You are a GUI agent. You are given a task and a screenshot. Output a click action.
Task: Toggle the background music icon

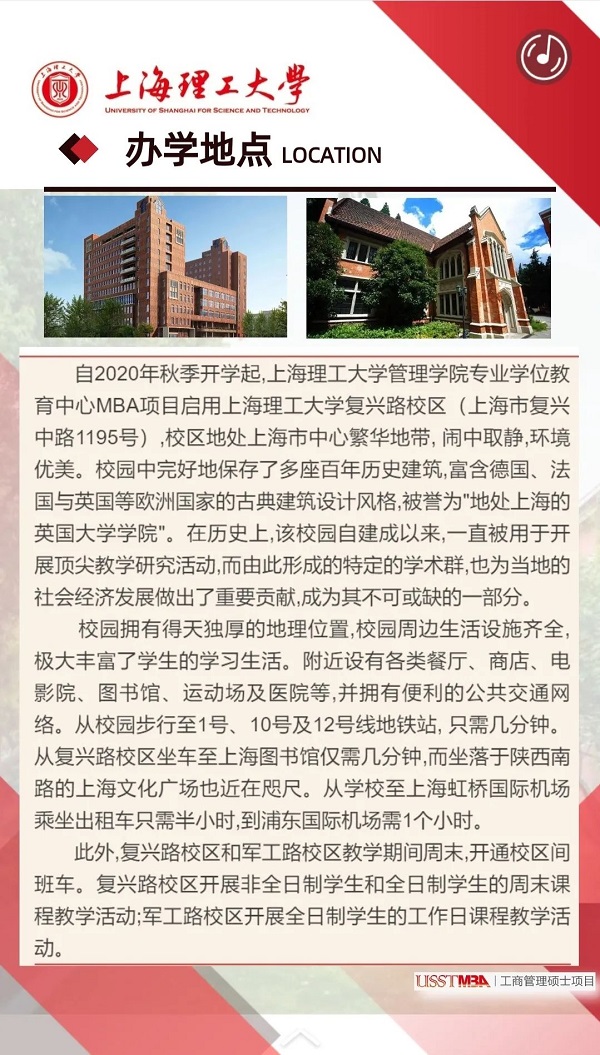[x=544, y=57]
